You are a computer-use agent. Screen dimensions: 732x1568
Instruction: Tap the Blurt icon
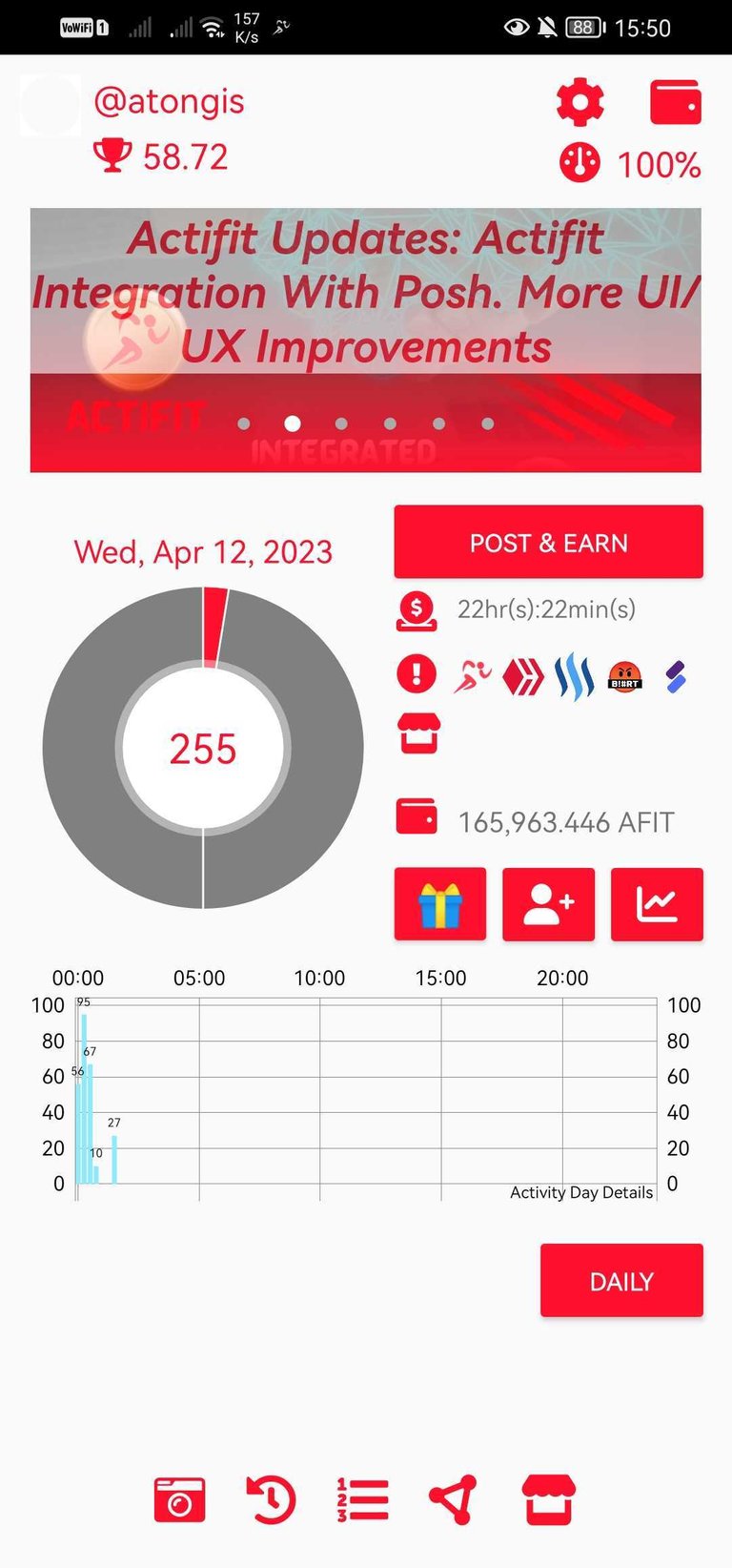click(625, 676)
